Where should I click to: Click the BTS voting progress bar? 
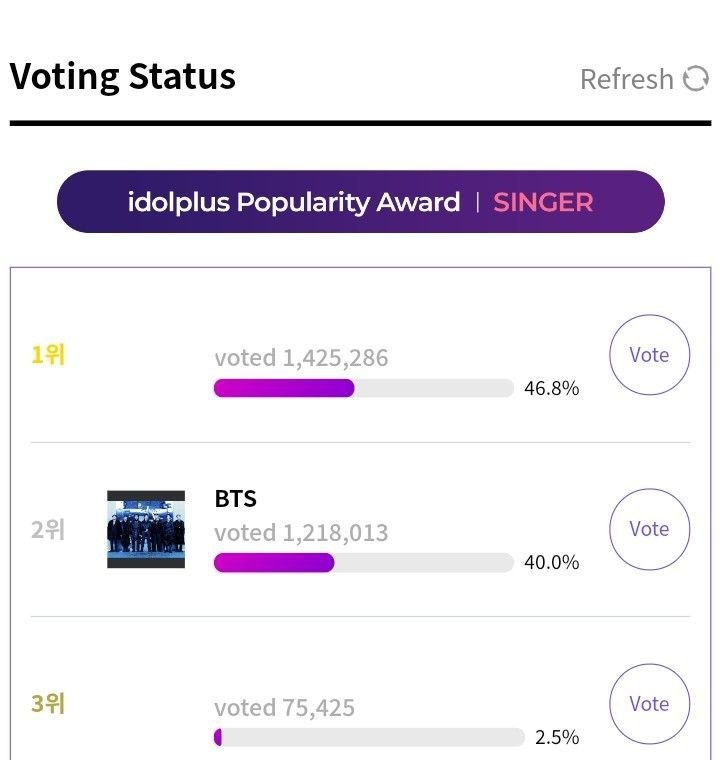click(x=360, y=562)
